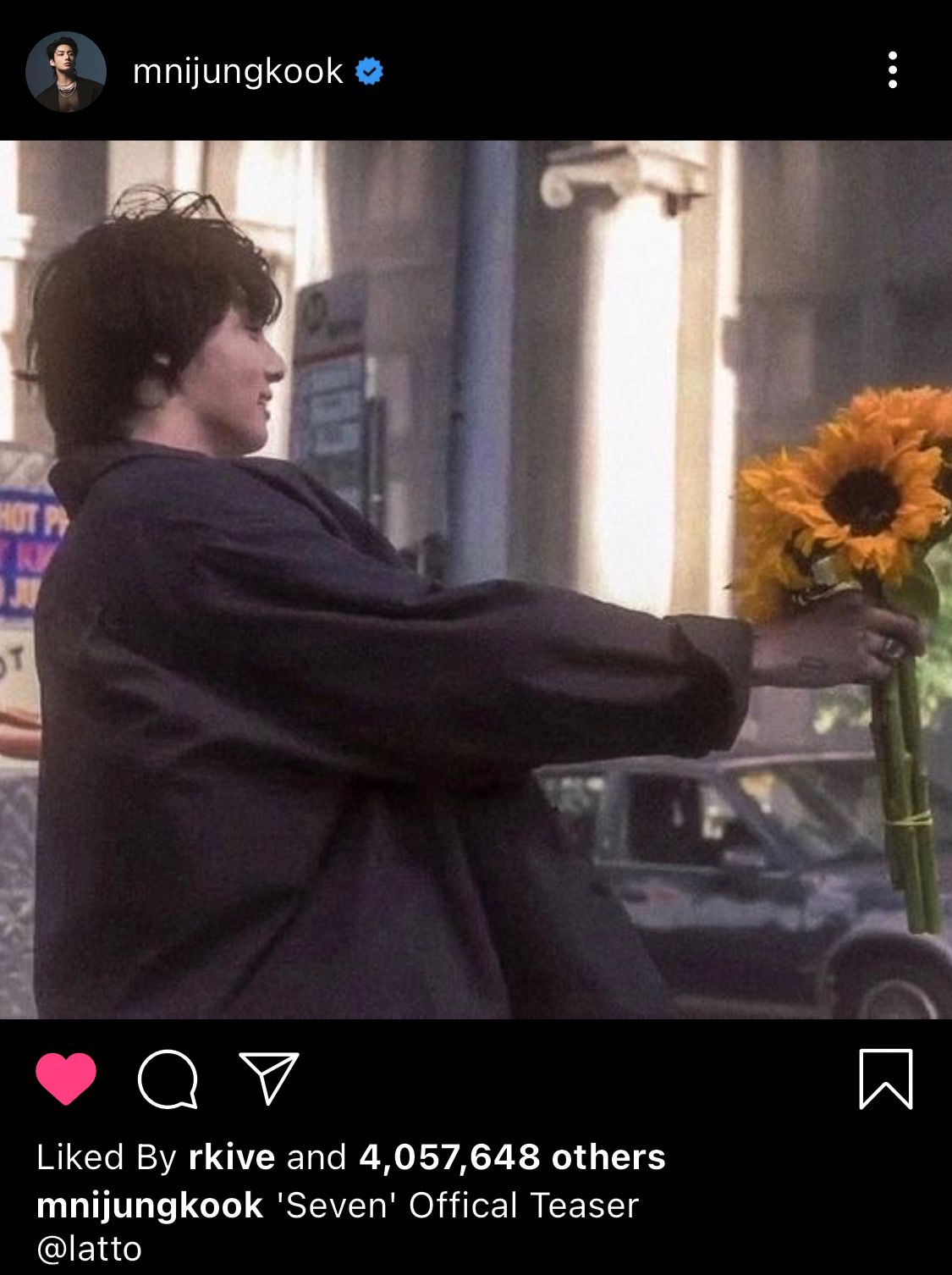Screen dimensions: 952x1275
Task: Open the three-dot post options menu
Action: [x=892, y=70]
